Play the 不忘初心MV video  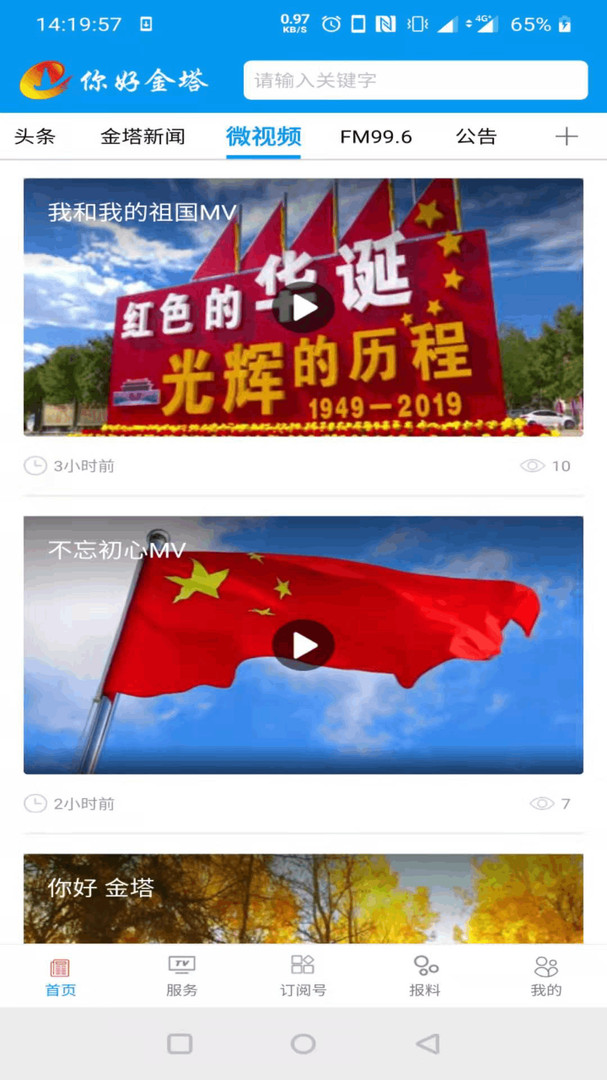tap(303, 645)
